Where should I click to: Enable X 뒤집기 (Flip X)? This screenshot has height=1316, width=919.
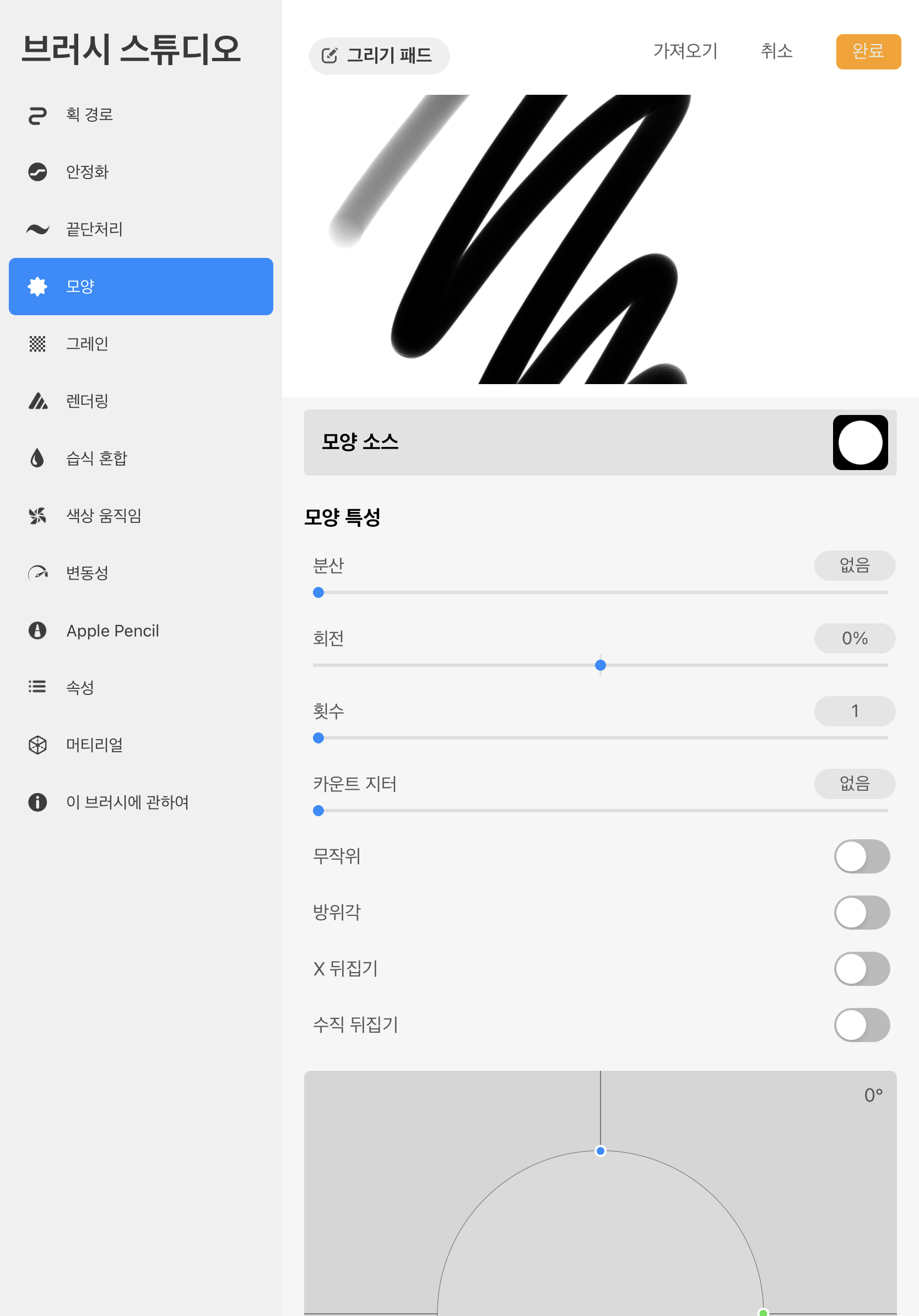862,969
